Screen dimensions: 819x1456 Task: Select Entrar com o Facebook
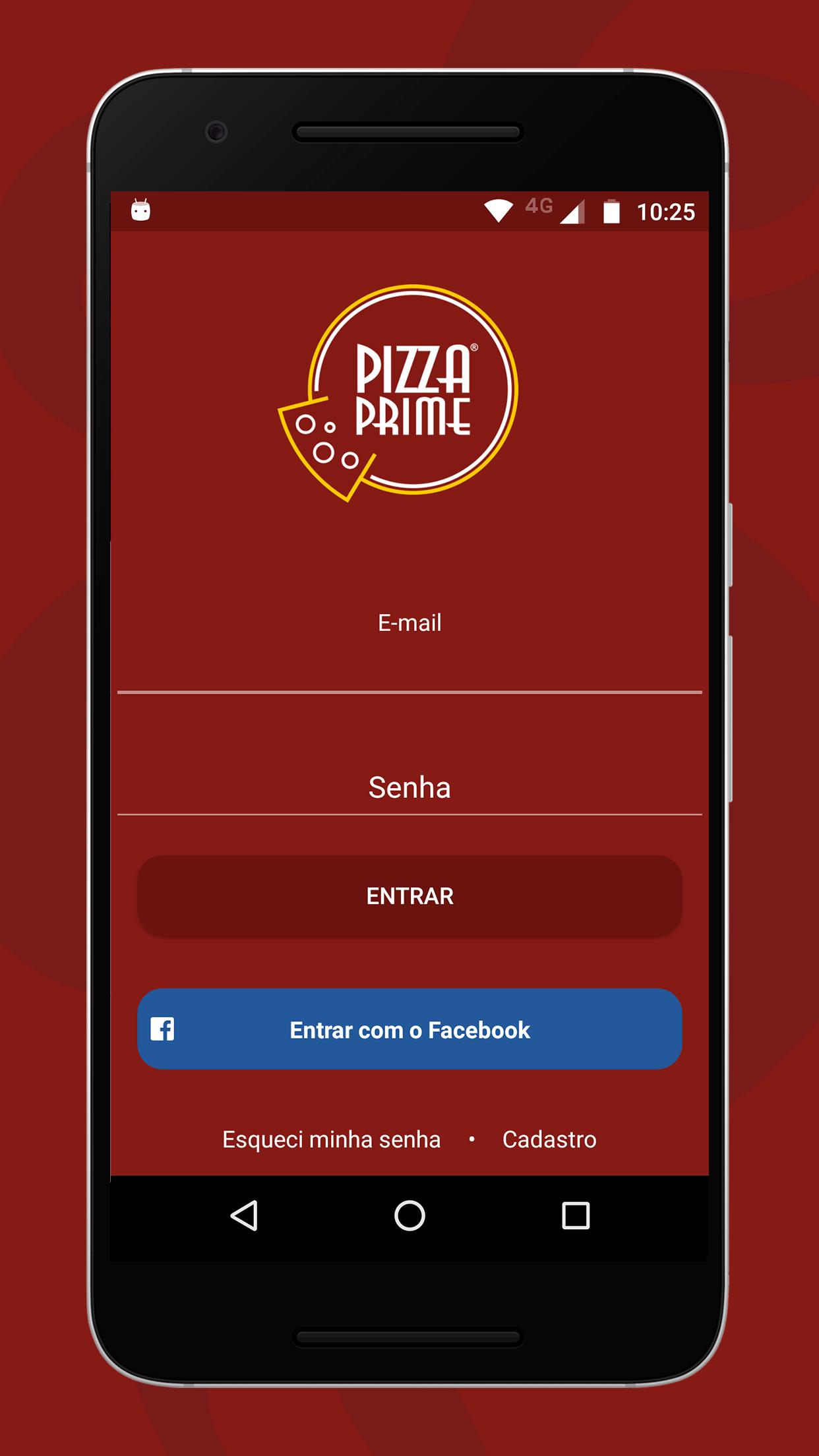tap(409, 1030)
